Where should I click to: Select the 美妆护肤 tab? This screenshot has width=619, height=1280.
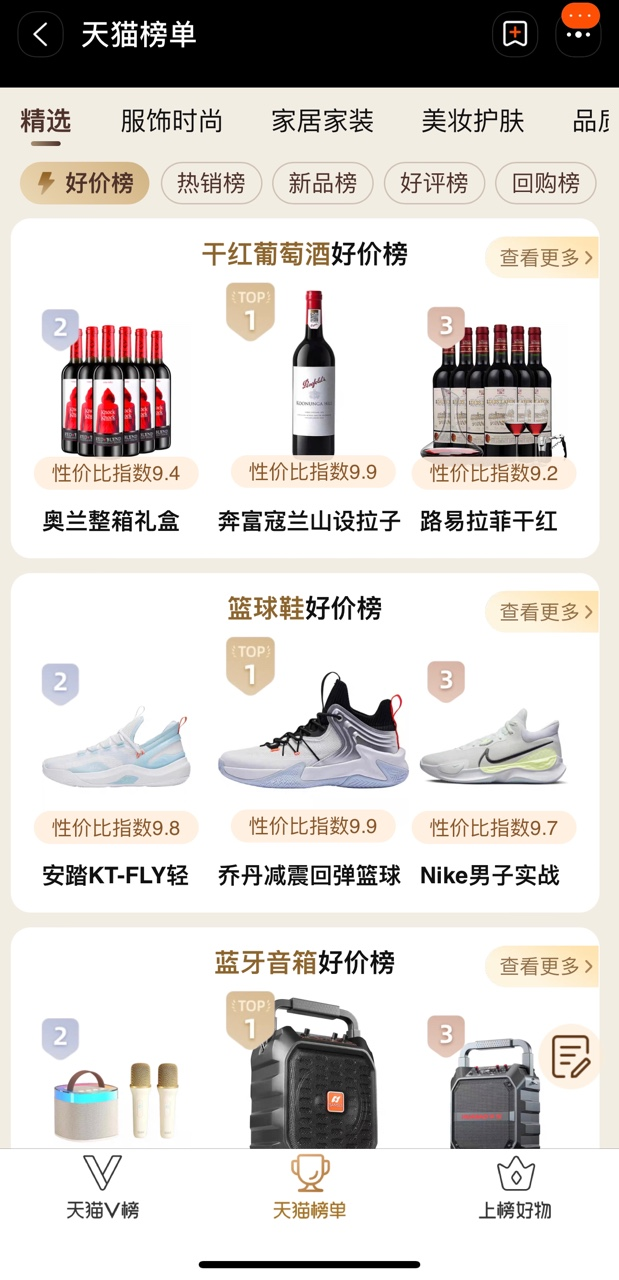pyautogui.click(x=472, y=122)
